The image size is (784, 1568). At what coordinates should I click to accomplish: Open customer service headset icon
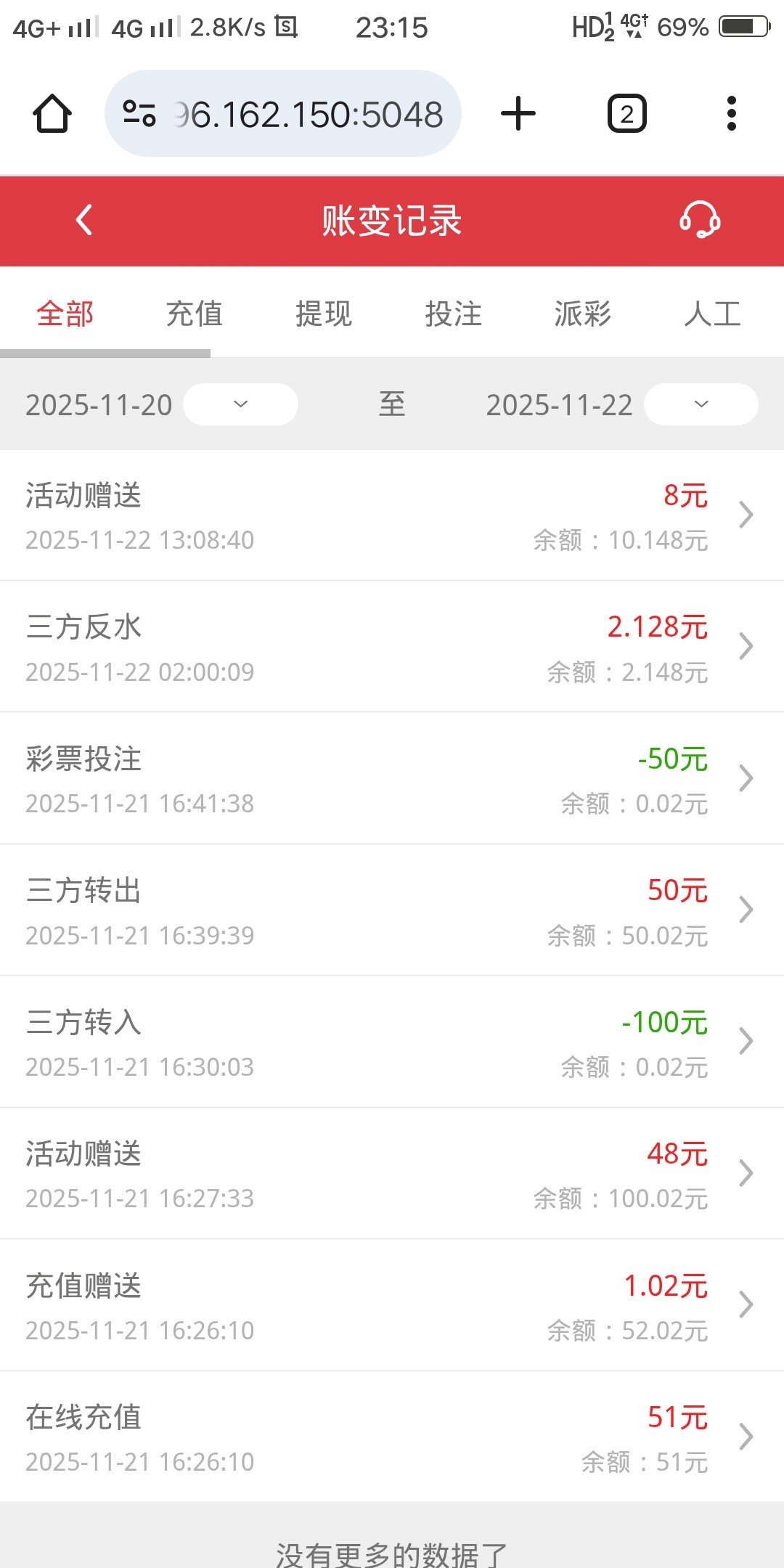coord(699,220)
